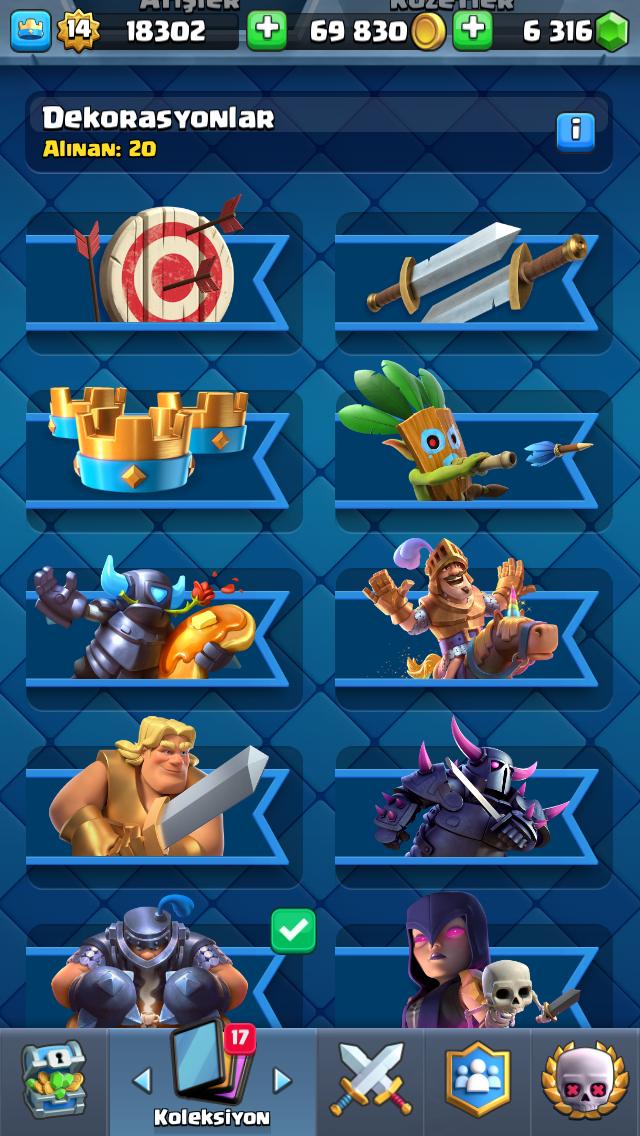The width and height of the screenshot is (640, 1136).
Task: Open the clan social tab
Action: coord(478,1079)
